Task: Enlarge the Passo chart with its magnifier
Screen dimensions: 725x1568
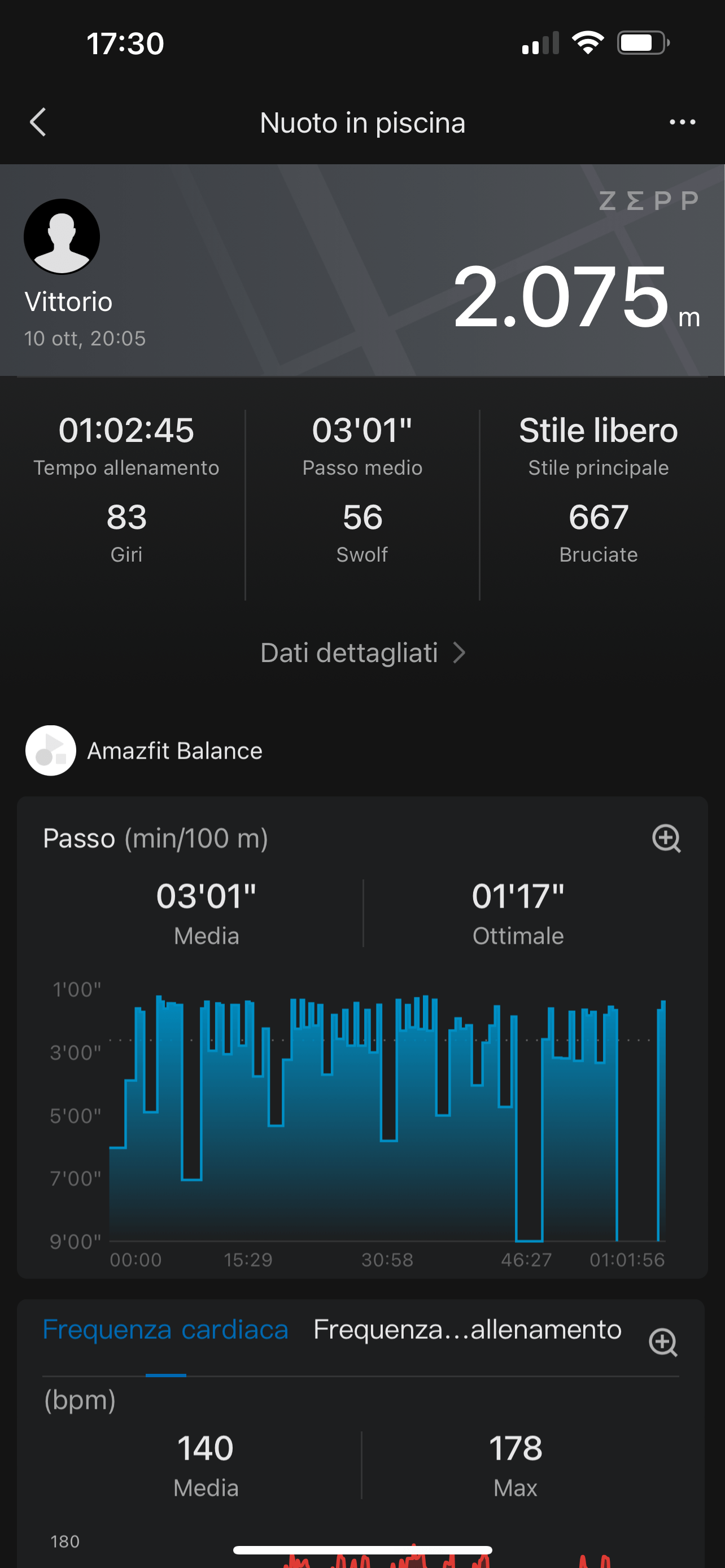Action: (x=666, y=839)
